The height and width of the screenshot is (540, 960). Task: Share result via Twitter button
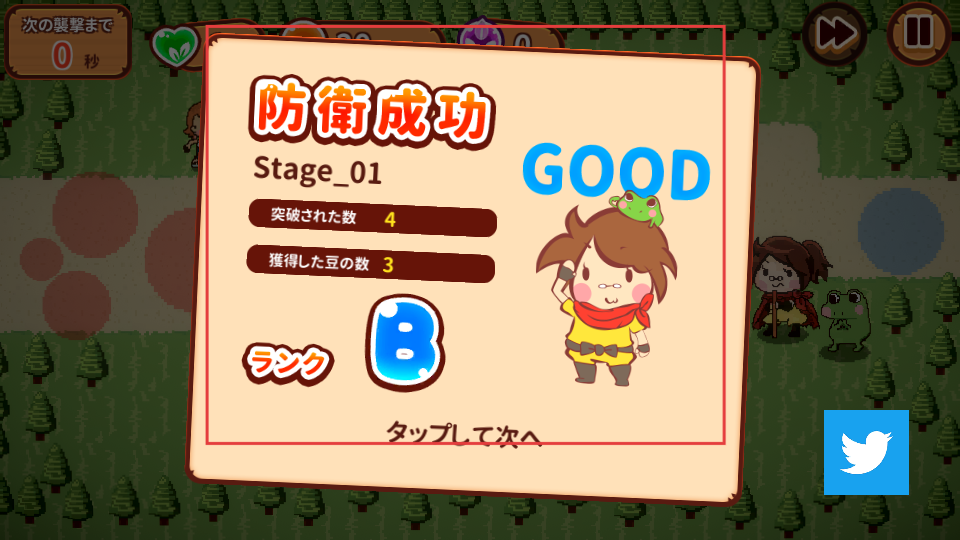(x=866, y=452)
